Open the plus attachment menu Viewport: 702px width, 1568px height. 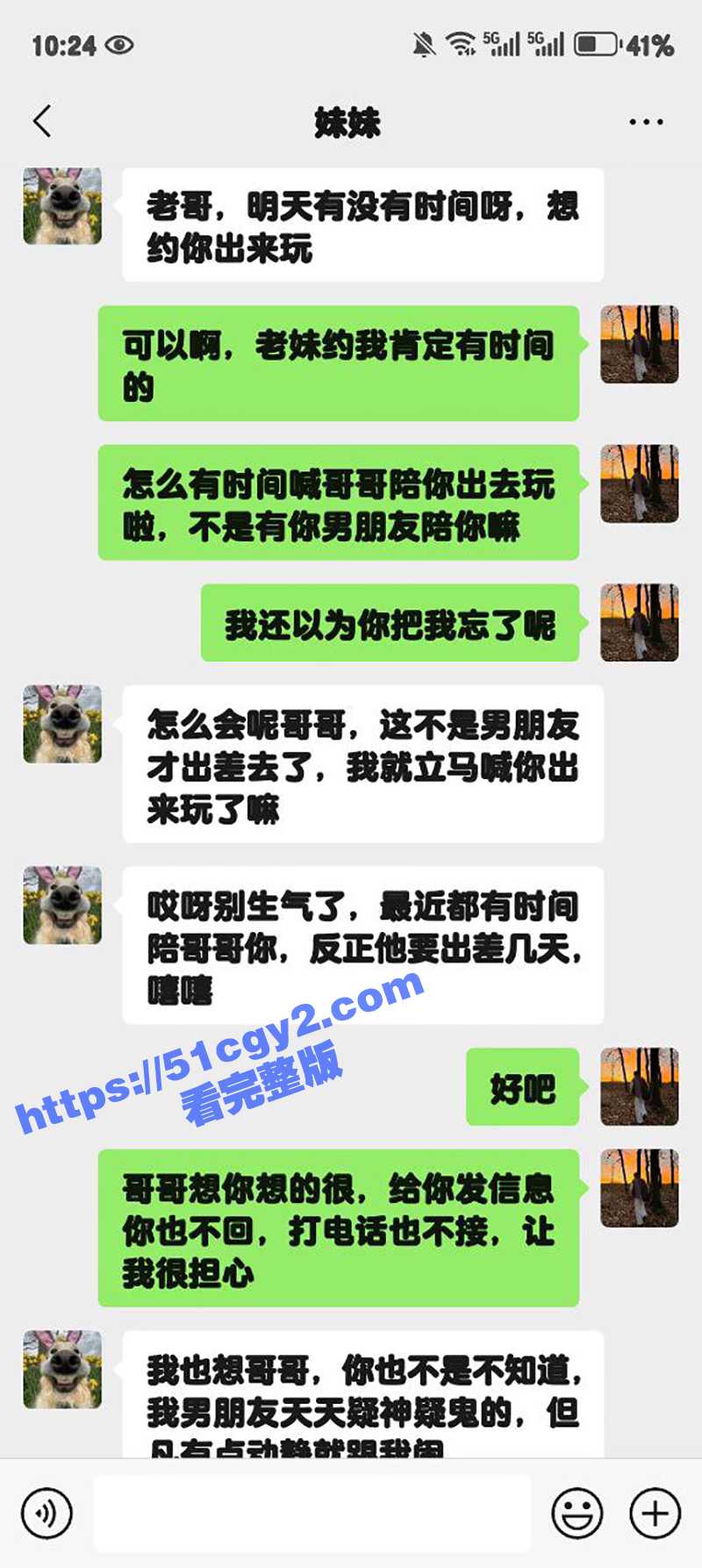[x=655, y=1513]
